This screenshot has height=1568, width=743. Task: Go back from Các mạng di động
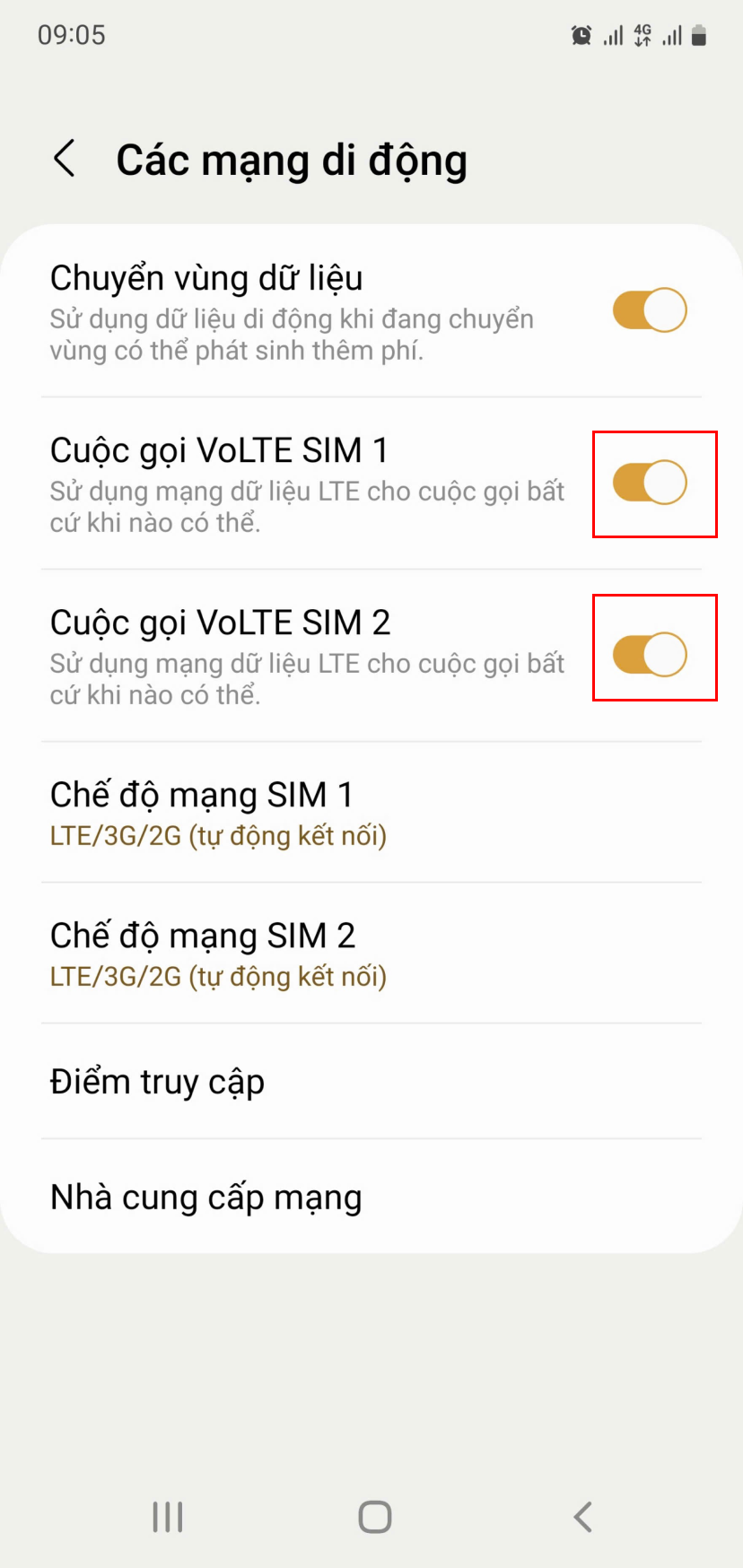point(65,159)
